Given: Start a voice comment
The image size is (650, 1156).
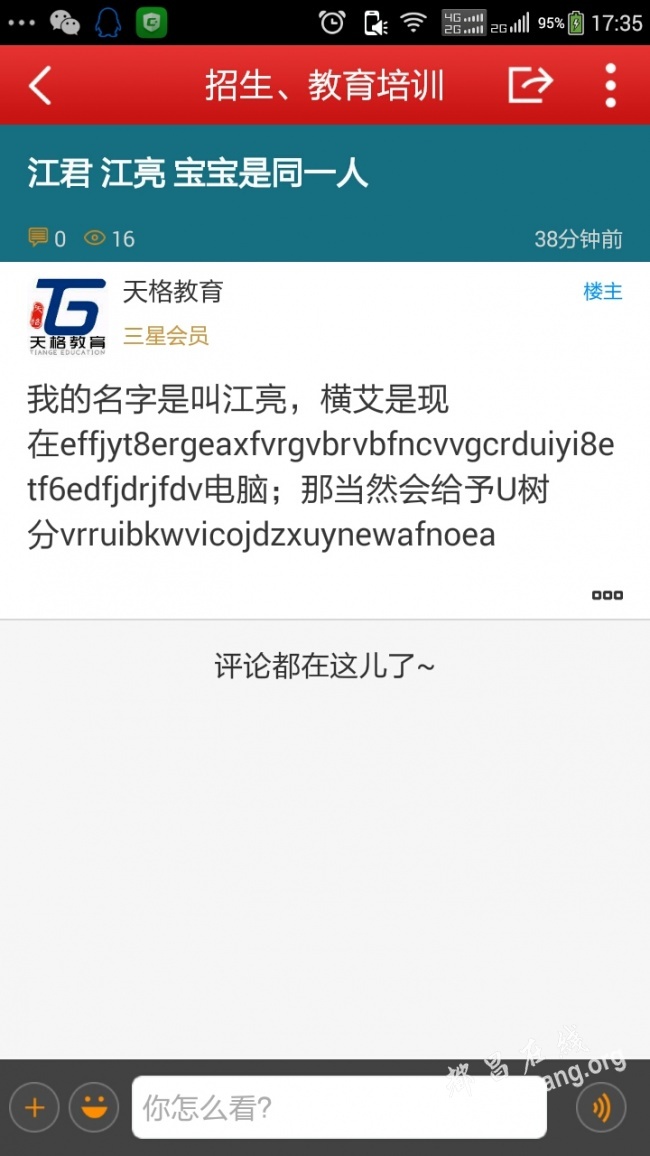Looking at the screenshot, I should click(x=601, y=1107).
